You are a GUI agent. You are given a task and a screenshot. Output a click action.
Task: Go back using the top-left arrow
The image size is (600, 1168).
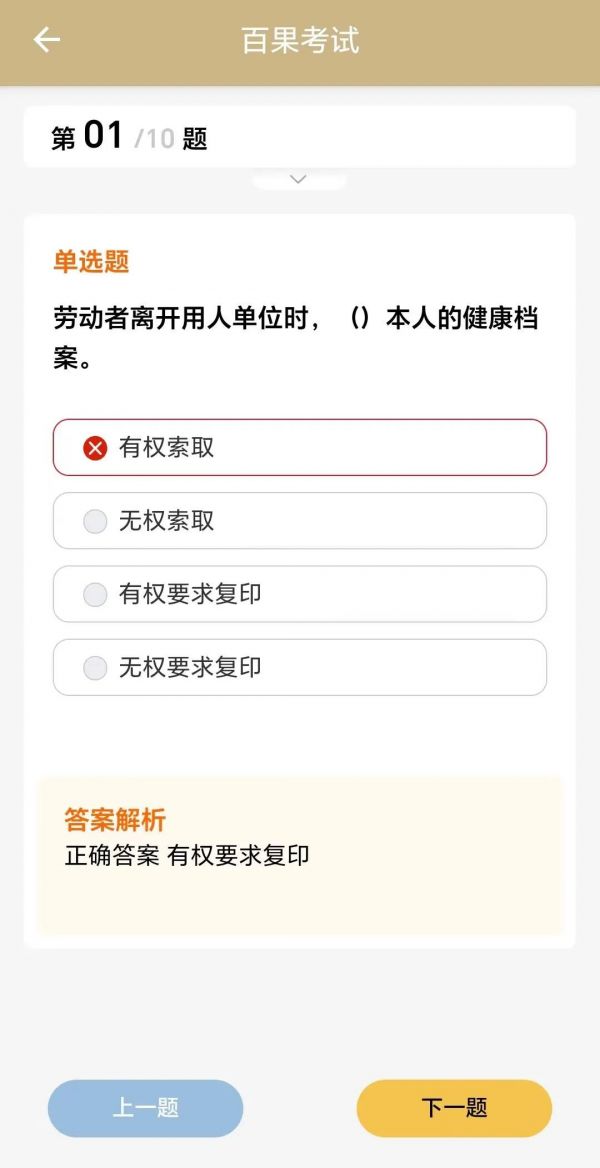(x=46, y=40)
